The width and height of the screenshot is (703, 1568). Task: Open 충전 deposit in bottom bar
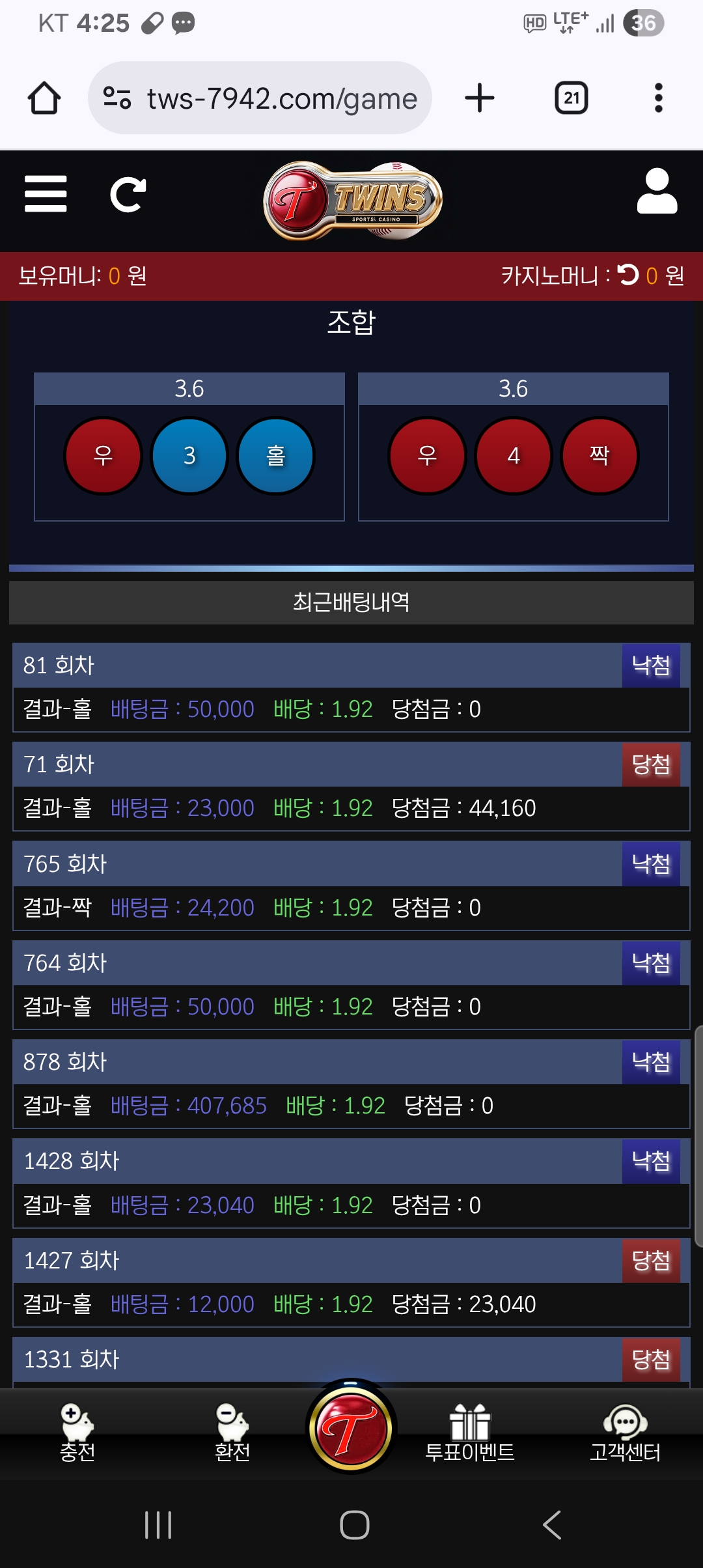click(x=77, y=1433)
